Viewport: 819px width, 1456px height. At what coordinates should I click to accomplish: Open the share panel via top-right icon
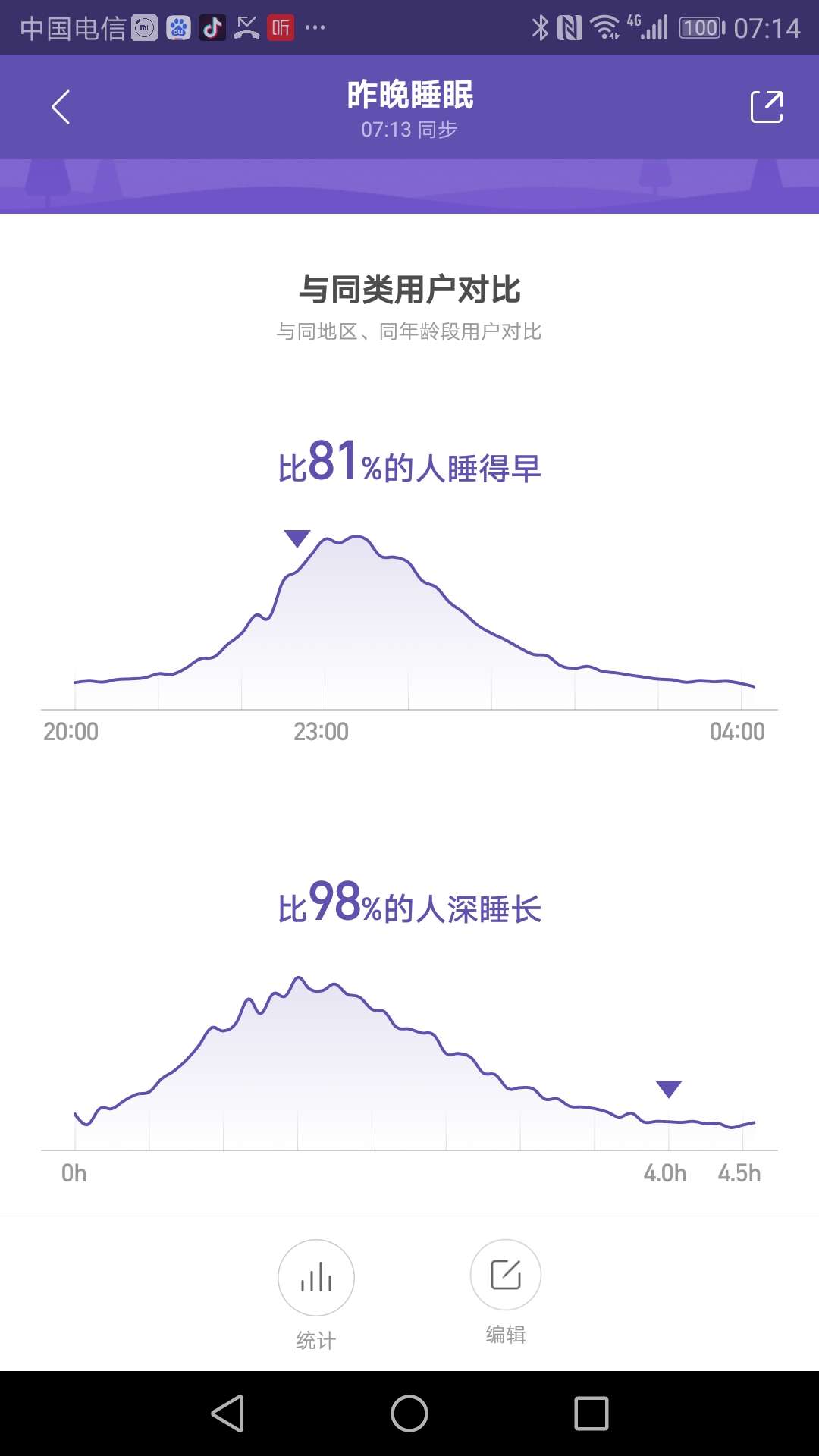click(768, 106)
